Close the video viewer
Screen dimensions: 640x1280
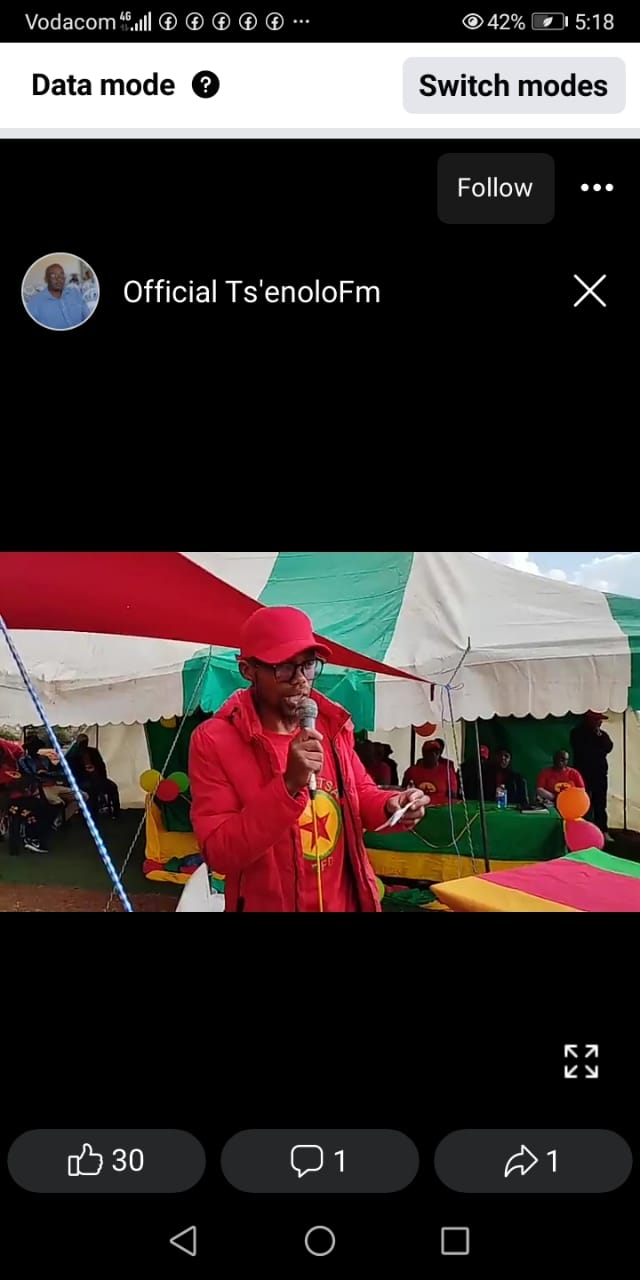coord(590,291)
